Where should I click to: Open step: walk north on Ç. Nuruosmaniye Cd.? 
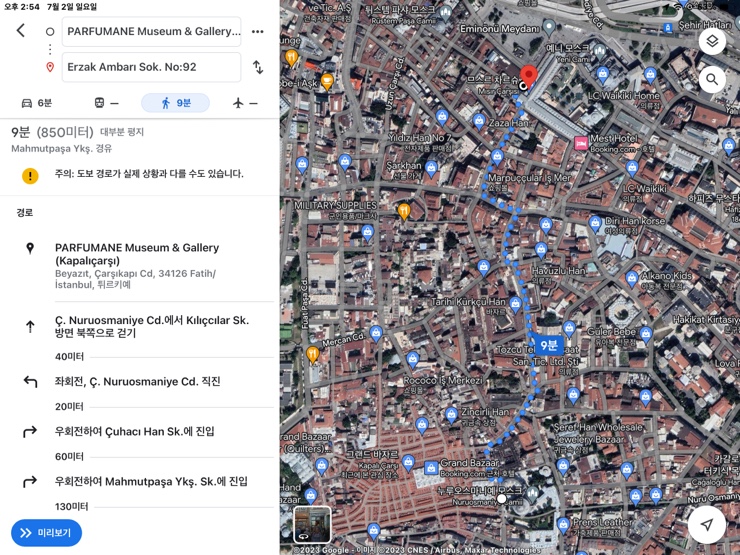click(x=152, y=327)
